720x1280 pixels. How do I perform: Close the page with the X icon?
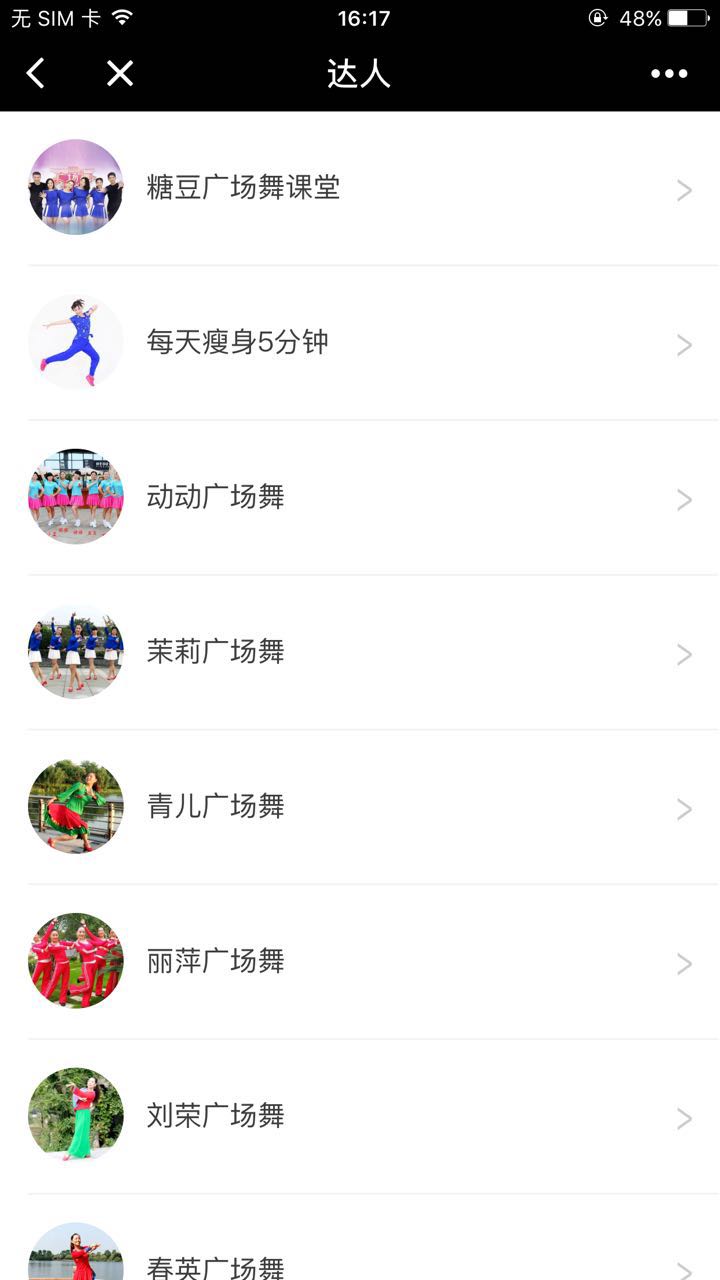tap(120, 73)
